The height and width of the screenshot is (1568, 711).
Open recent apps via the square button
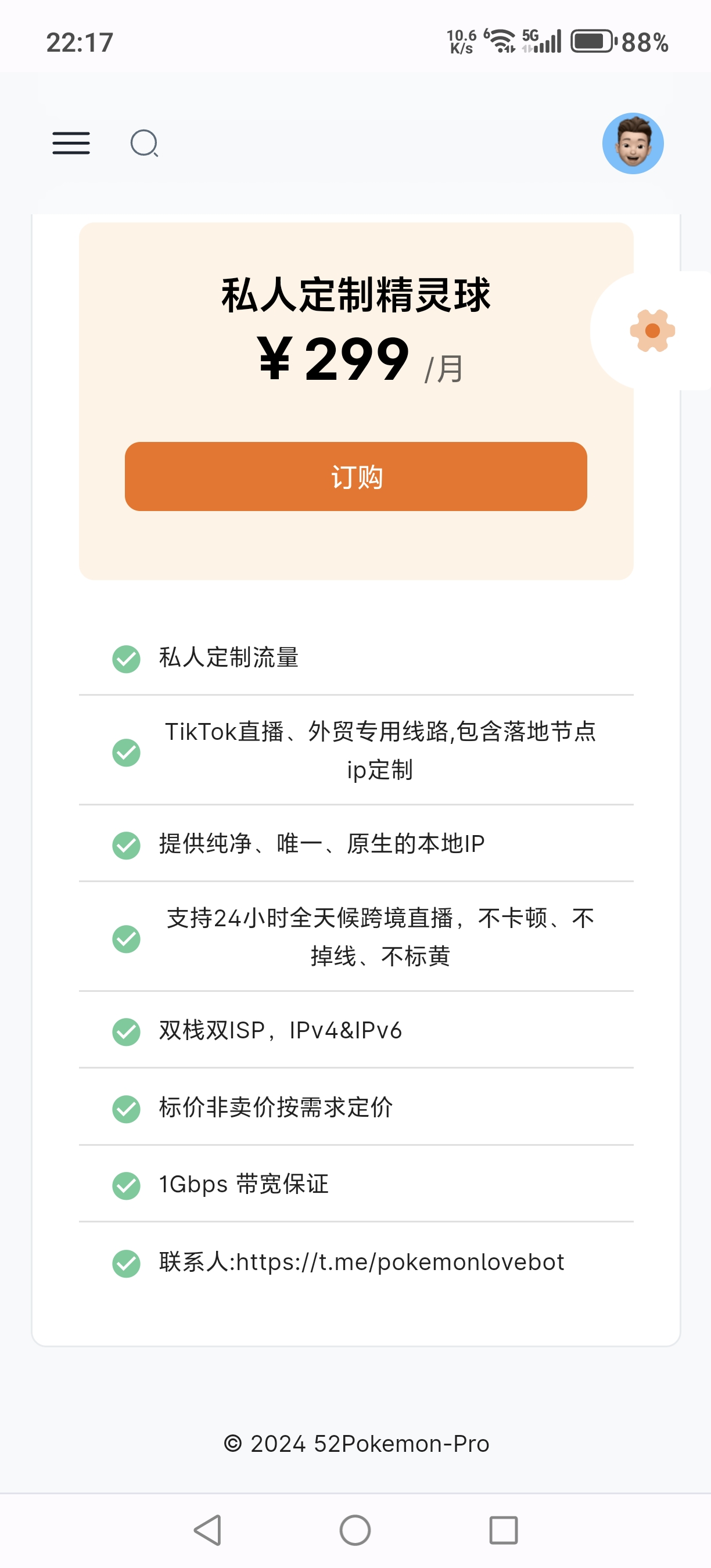click(x=504, y=1530)
